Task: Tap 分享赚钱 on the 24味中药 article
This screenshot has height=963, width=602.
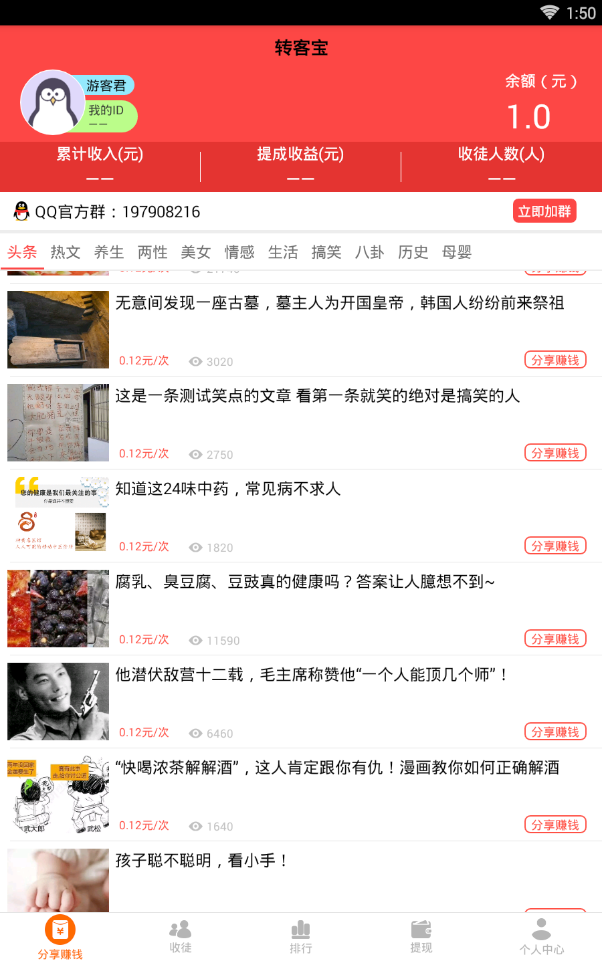Action: click(x=555, y=546)
